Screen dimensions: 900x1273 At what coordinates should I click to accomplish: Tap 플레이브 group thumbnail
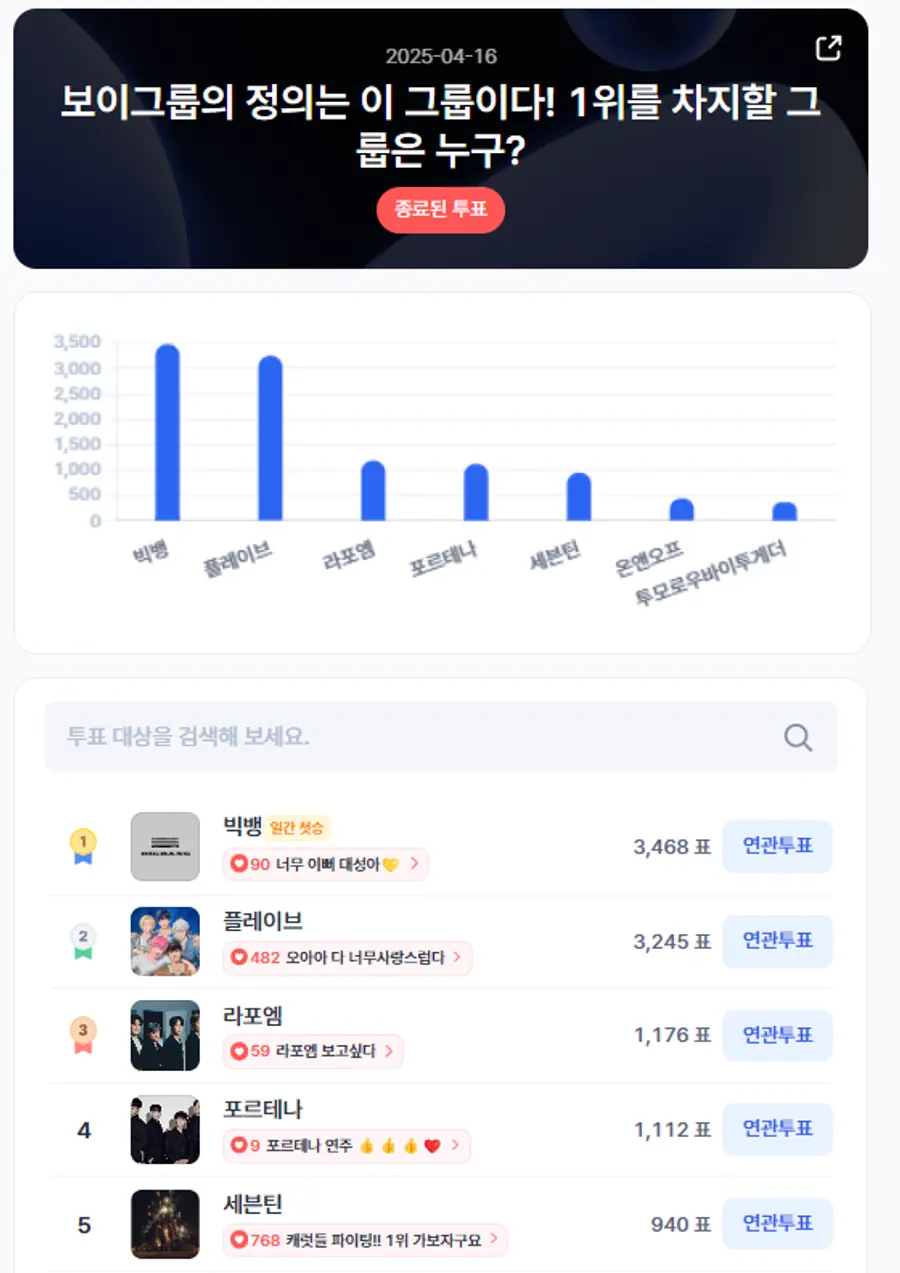click(165, 941)
